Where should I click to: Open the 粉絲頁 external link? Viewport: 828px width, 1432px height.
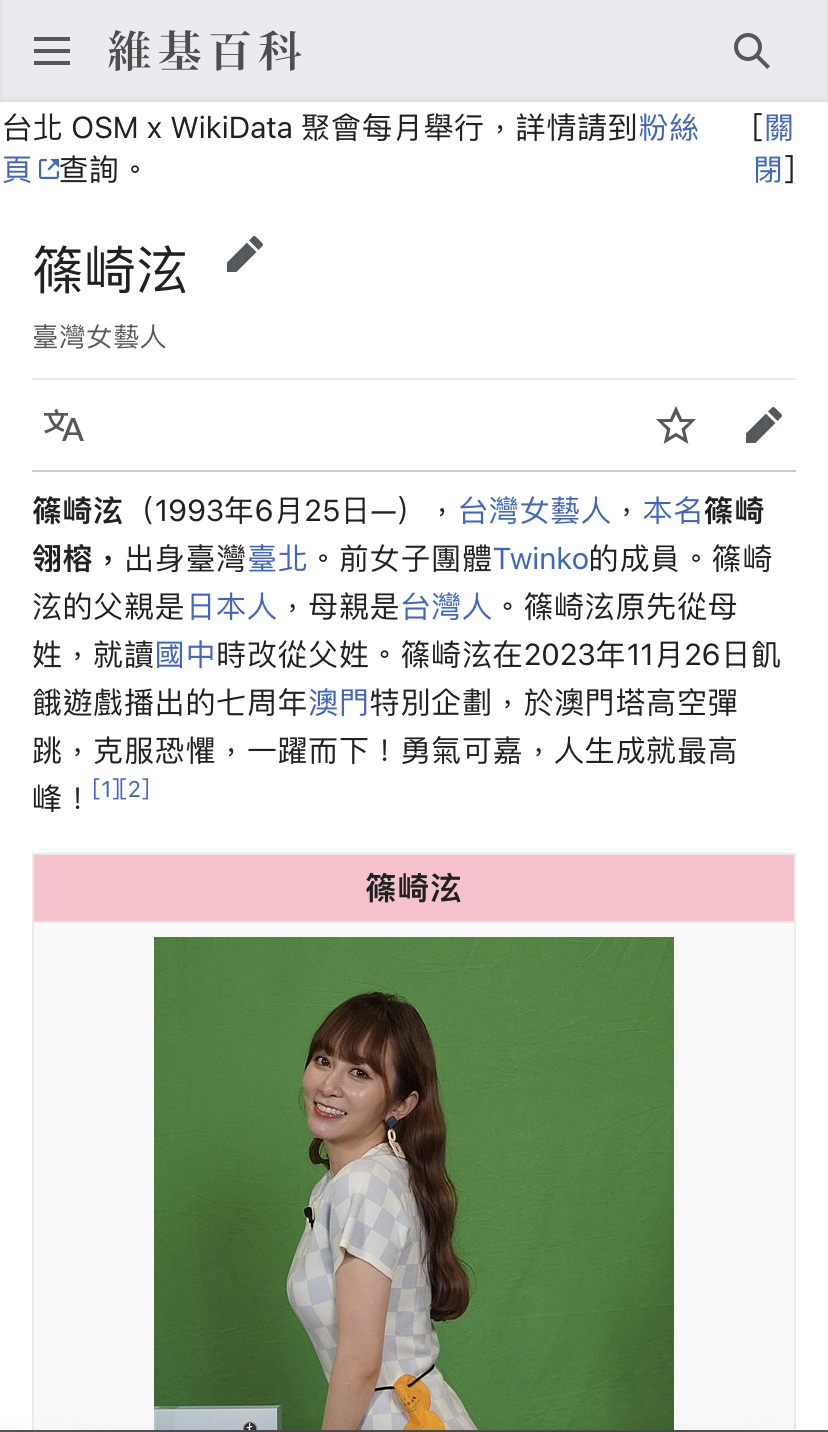coord(668,128)
